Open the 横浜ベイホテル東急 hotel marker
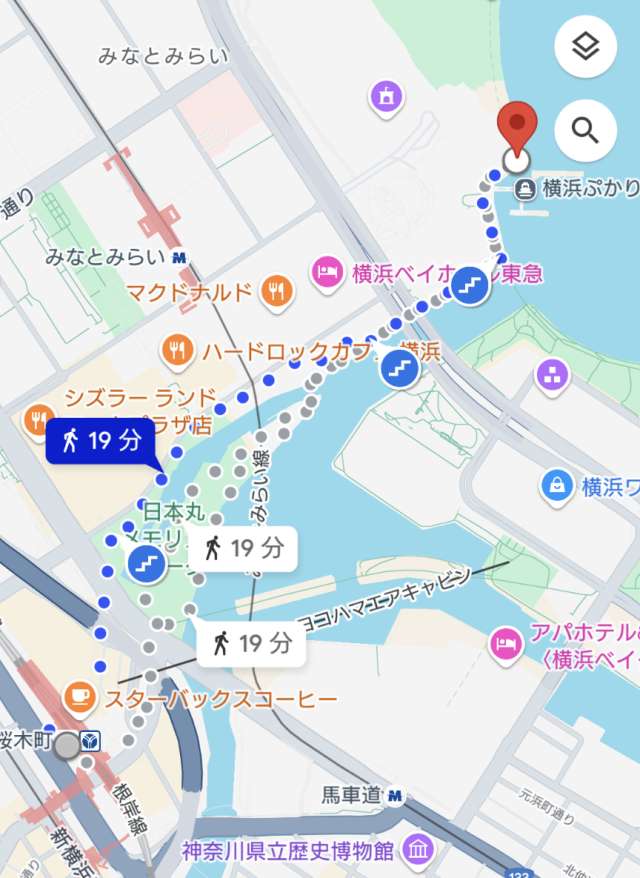 tap(327, 272)
